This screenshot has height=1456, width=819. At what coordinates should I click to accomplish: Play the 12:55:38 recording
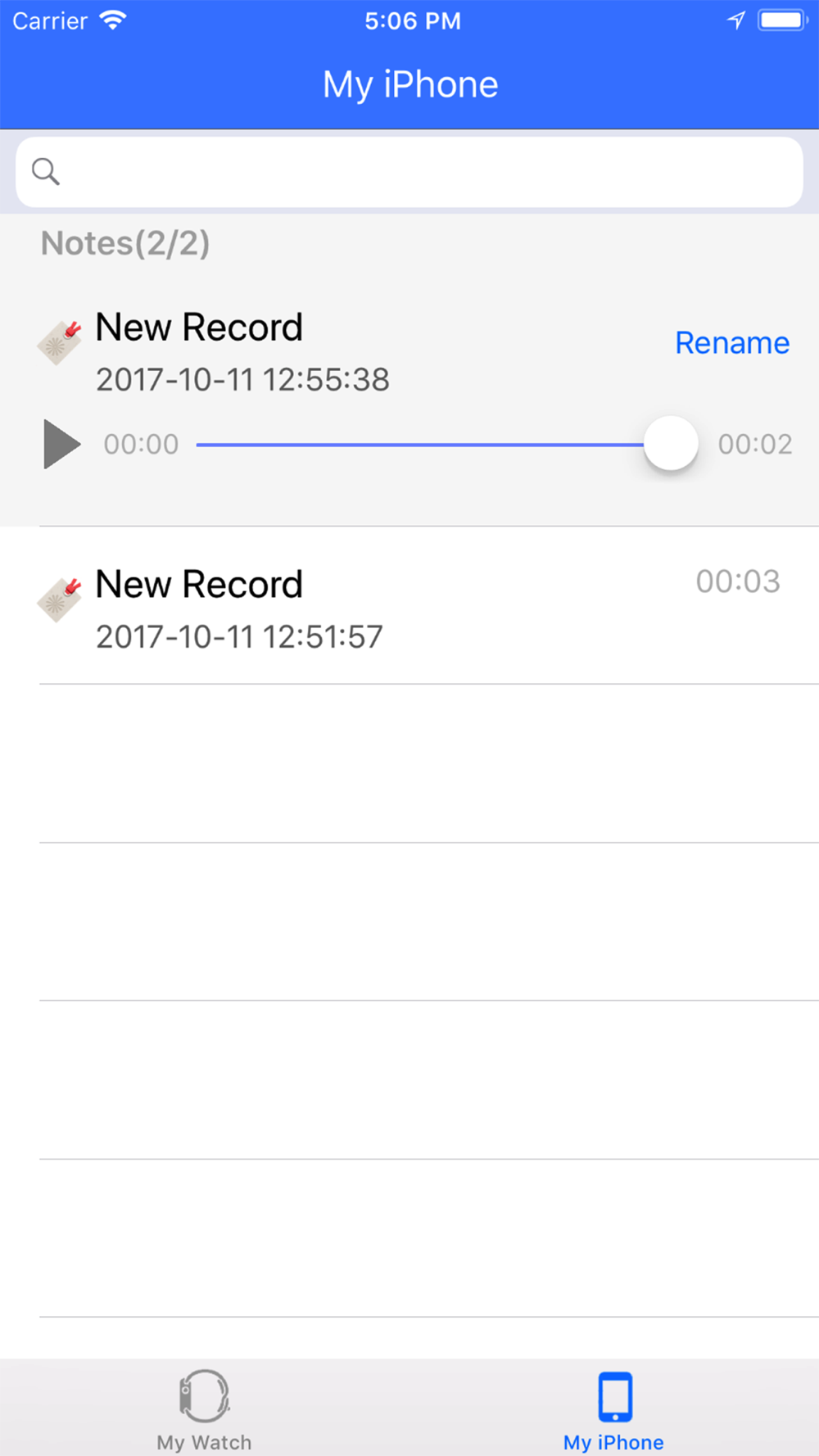61,444
